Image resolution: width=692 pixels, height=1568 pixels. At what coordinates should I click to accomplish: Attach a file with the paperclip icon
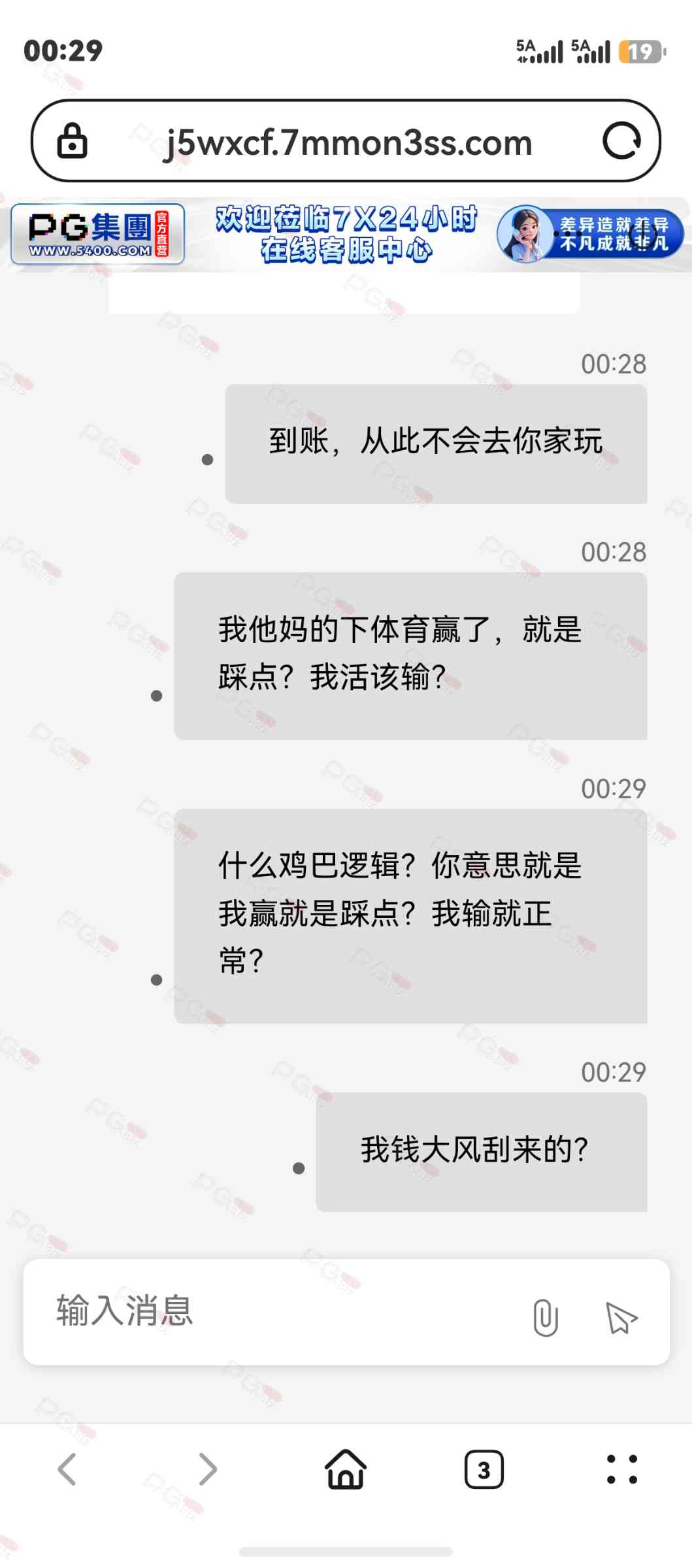click(x=545, y=1317)
